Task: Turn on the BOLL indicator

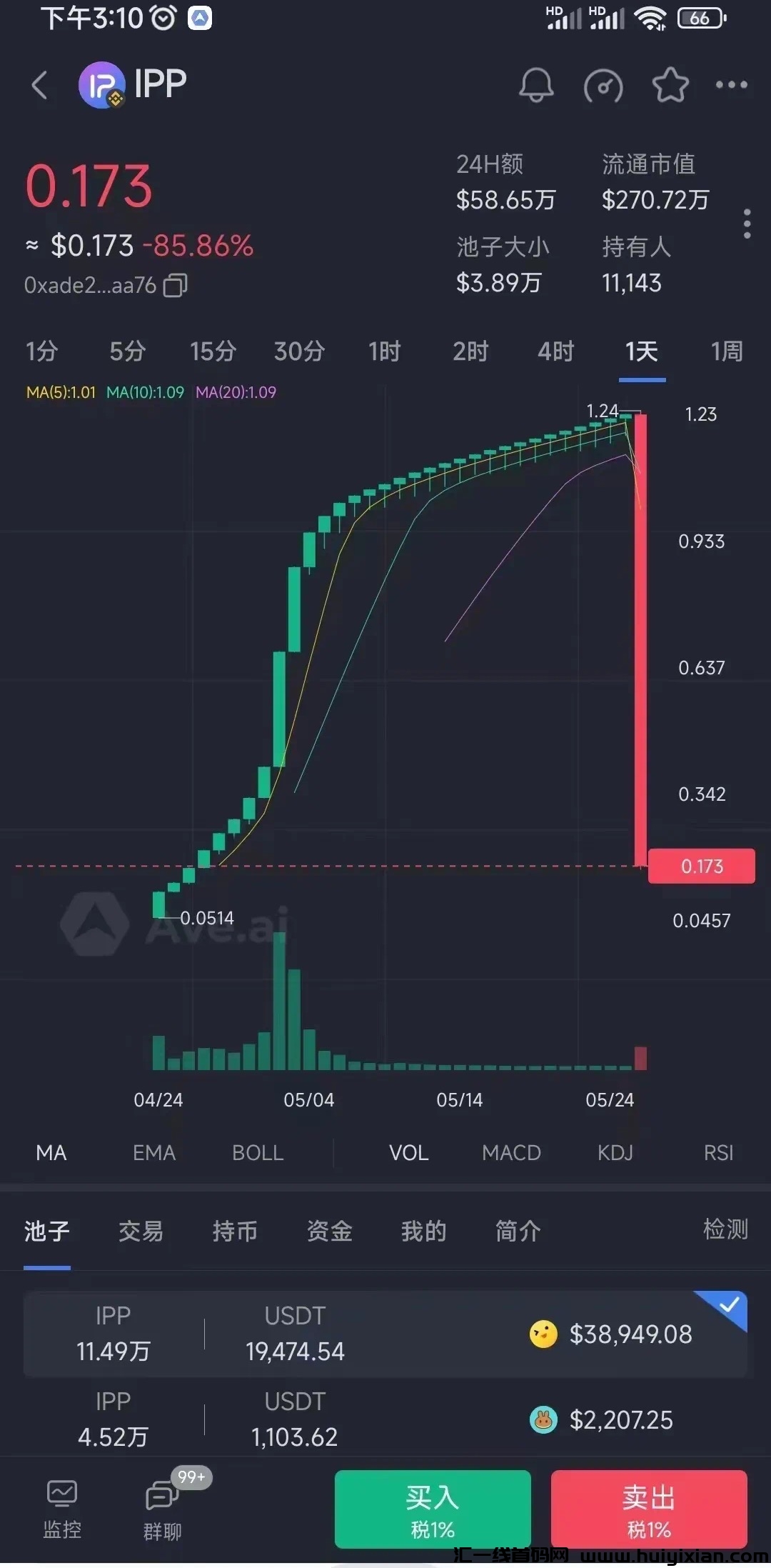Action: coord(258,1153)
